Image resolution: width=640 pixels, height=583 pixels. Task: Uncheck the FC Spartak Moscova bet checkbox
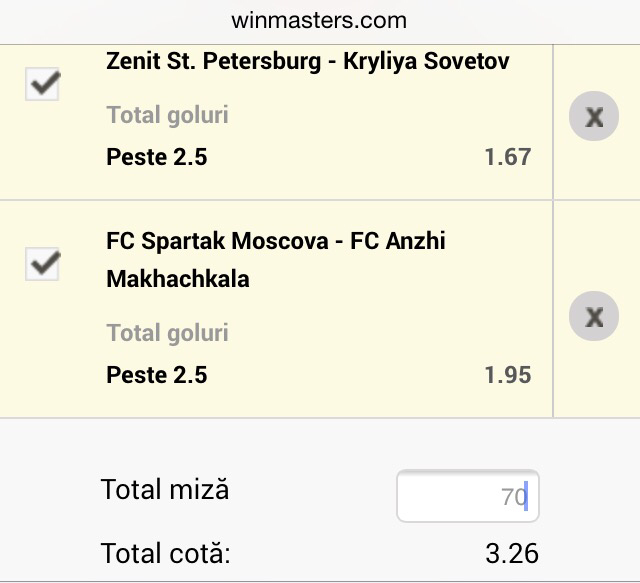point(43,264)
